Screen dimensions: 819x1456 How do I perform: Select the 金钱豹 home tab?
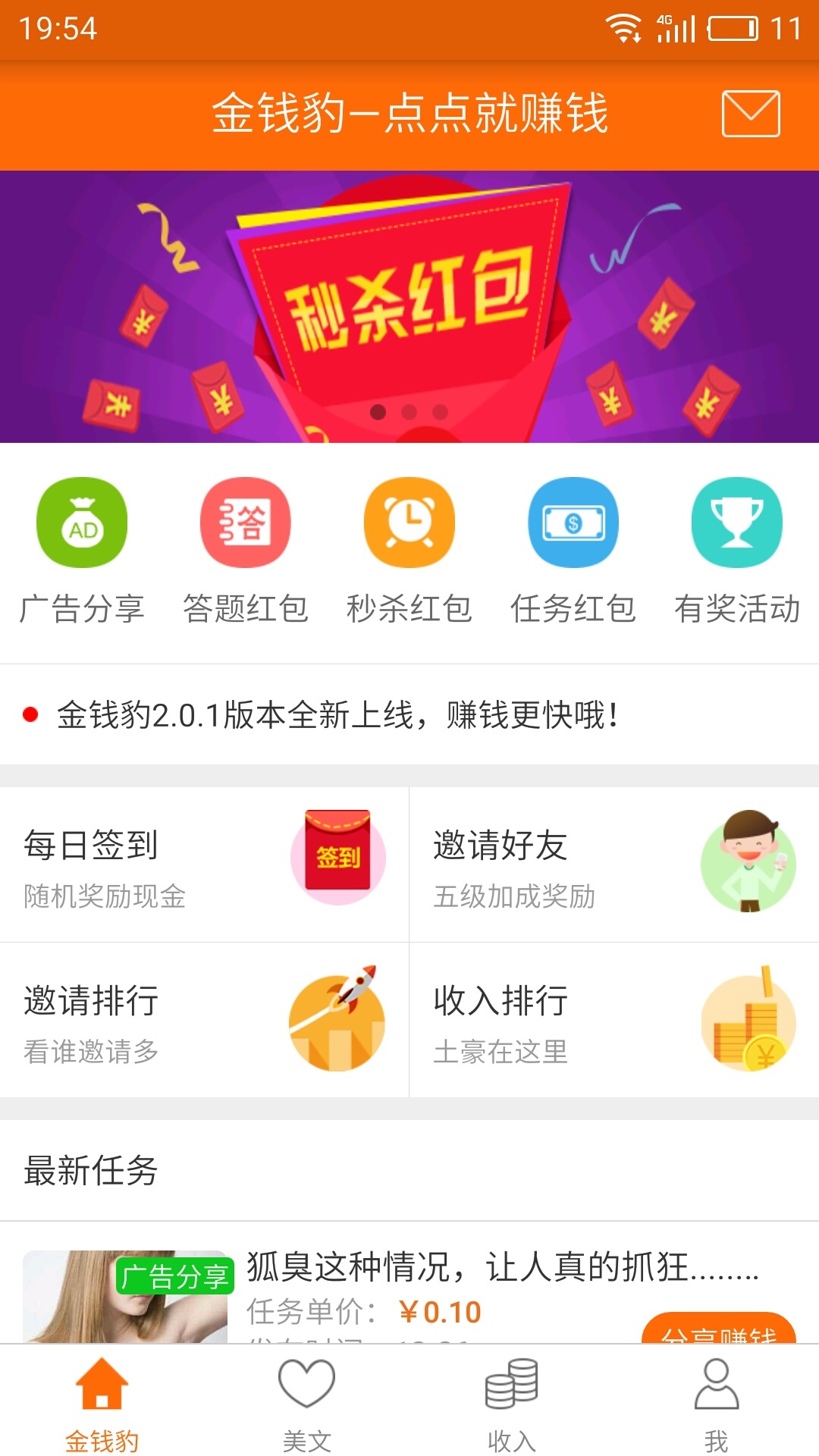point(102,1407)
